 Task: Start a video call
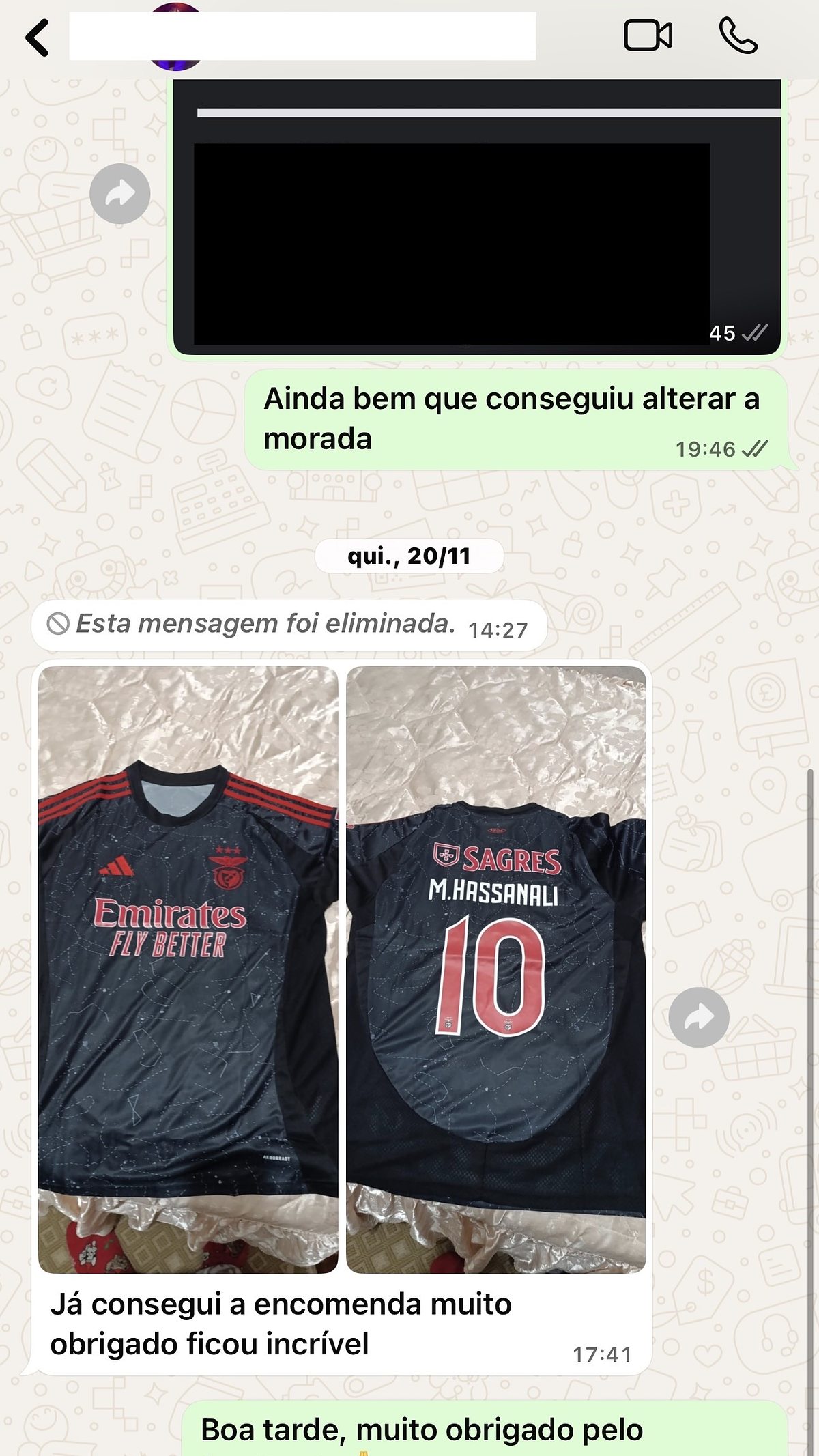click(x=648, y=35)
